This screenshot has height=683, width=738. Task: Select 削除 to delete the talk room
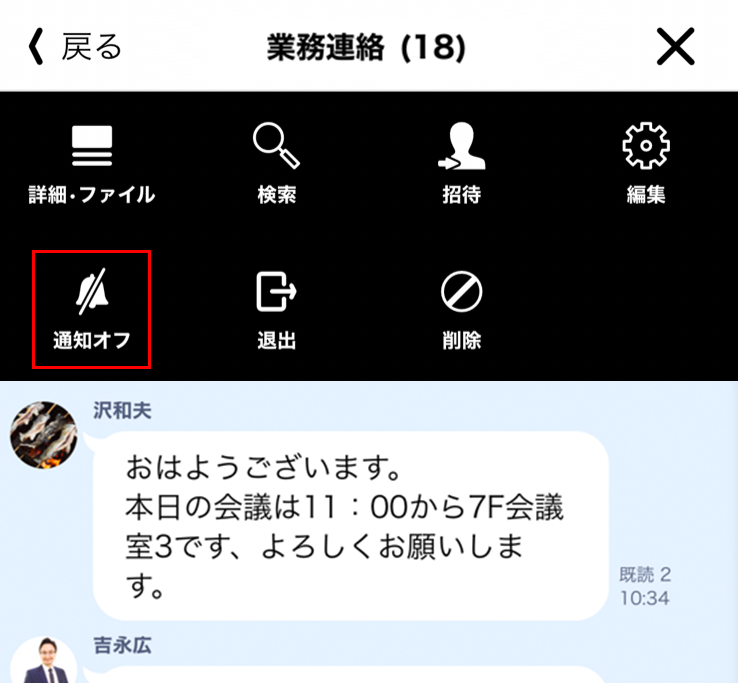pos(461,309)
